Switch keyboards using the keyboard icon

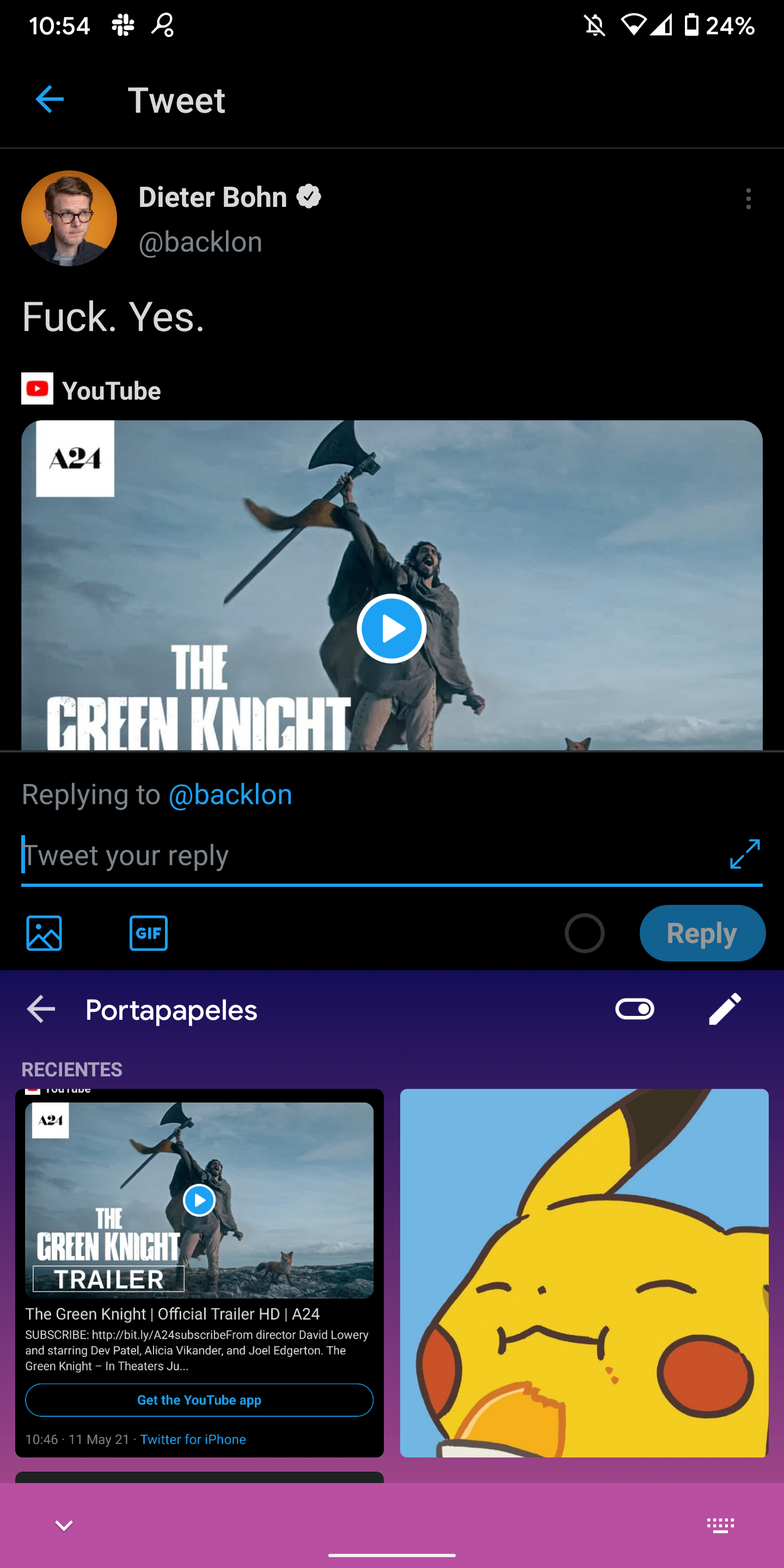pos(720,1525)
